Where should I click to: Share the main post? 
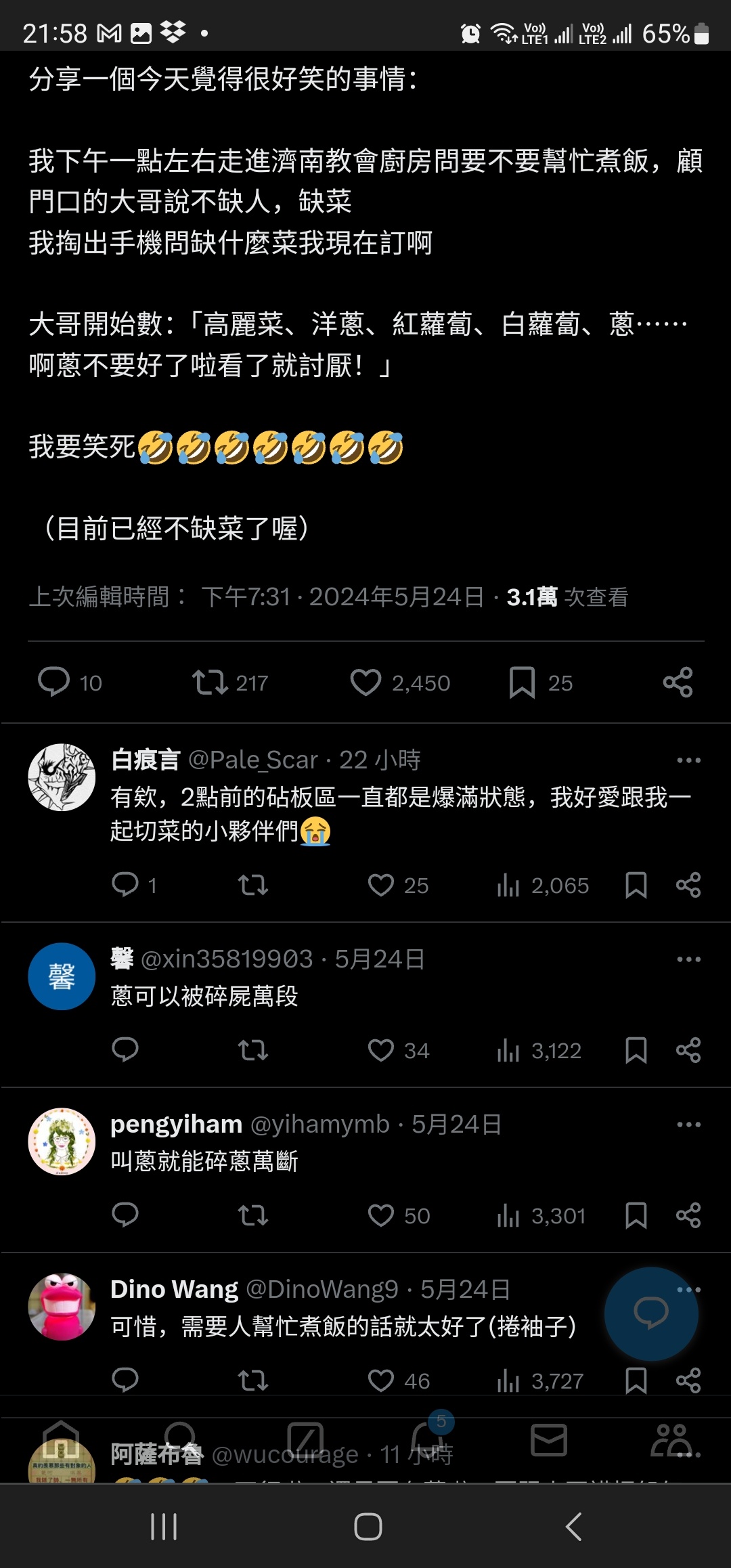678,682
